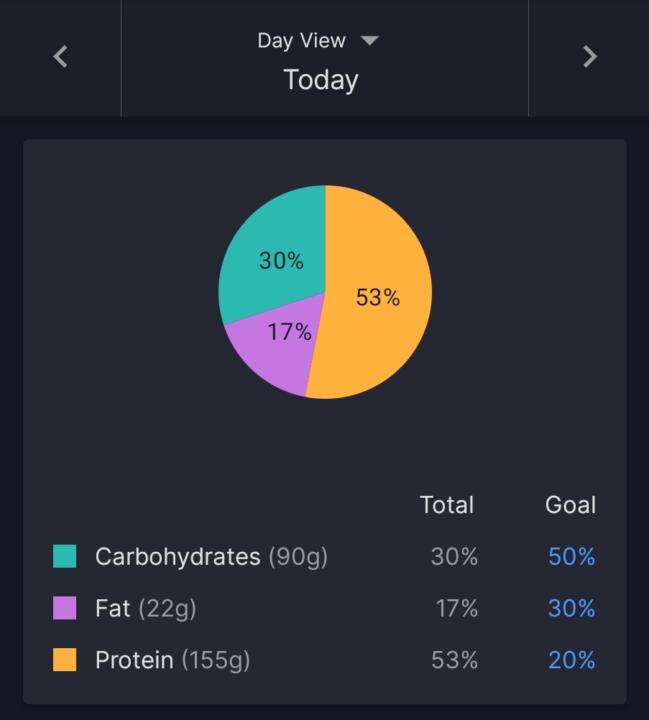649x720 pixels.
Task: Open the Day View dropdown
Action: (319, 41)
